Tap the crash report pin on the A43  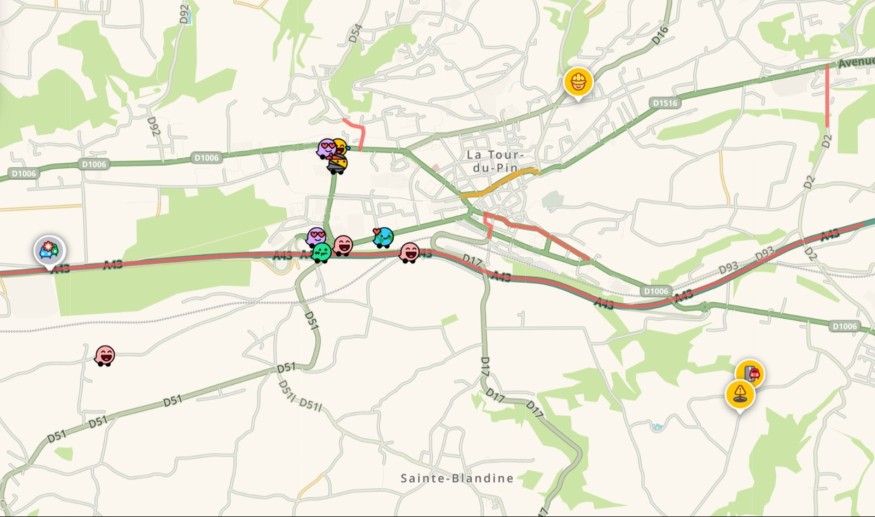49,249
